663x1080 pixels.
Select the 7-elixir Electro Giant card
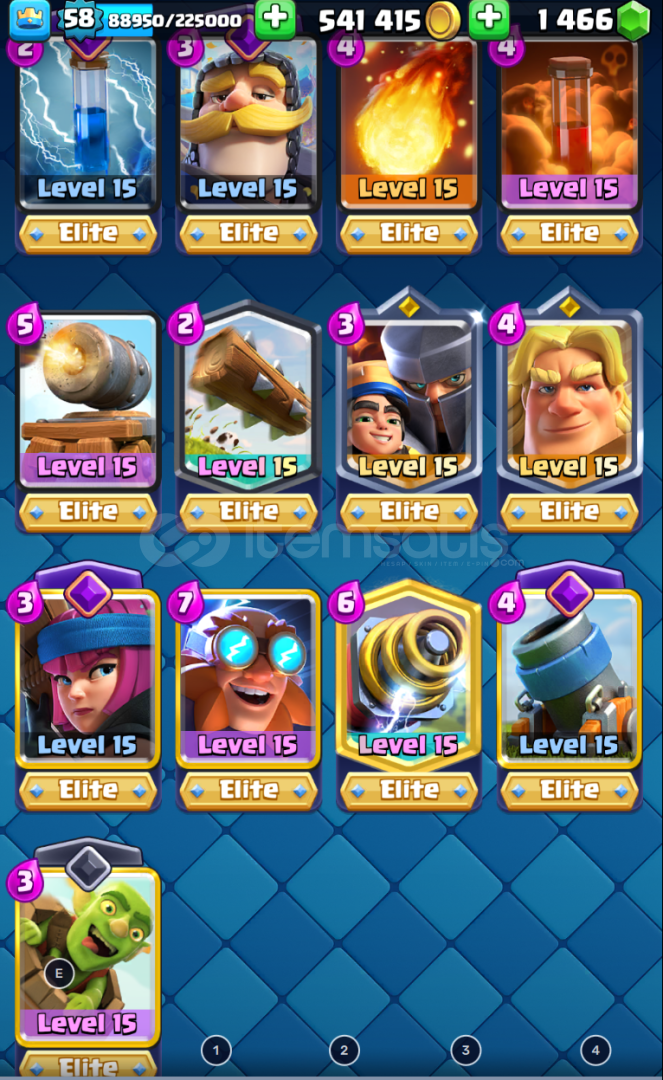(249, 678)
